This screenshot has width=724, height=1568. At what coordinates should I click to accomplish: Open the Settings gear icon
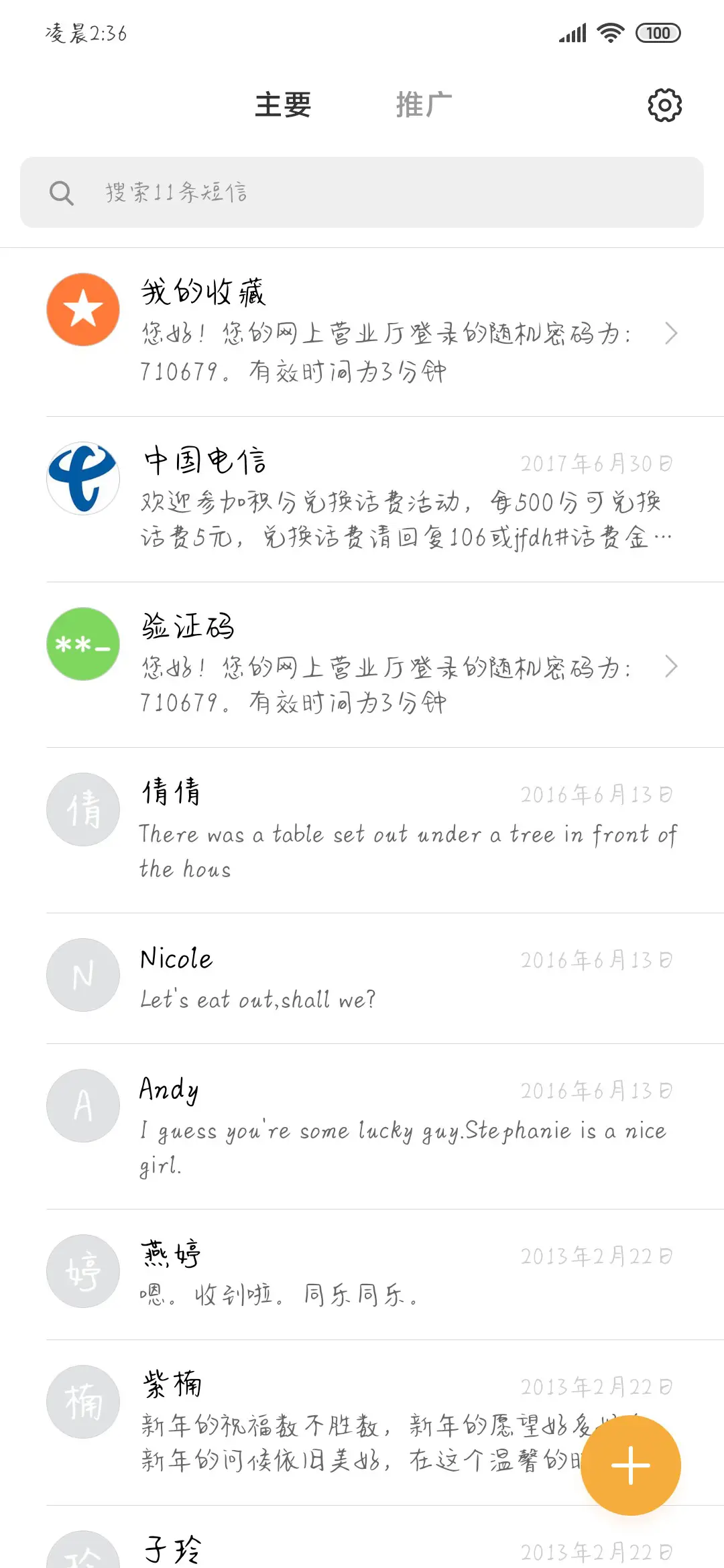pos(663,105)
